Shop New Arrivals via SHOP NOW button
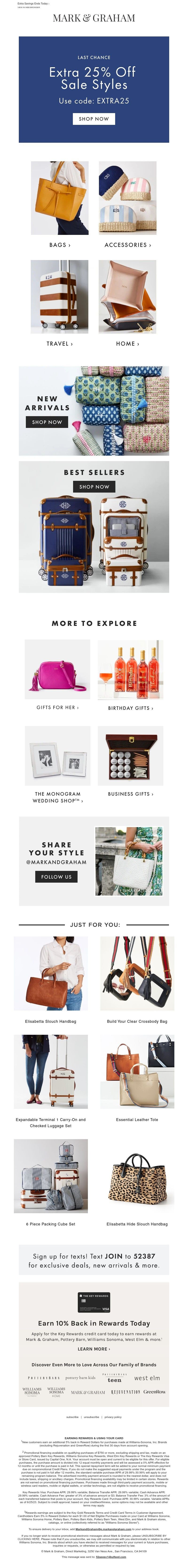The image size is (188, 1568). (47, 422)
